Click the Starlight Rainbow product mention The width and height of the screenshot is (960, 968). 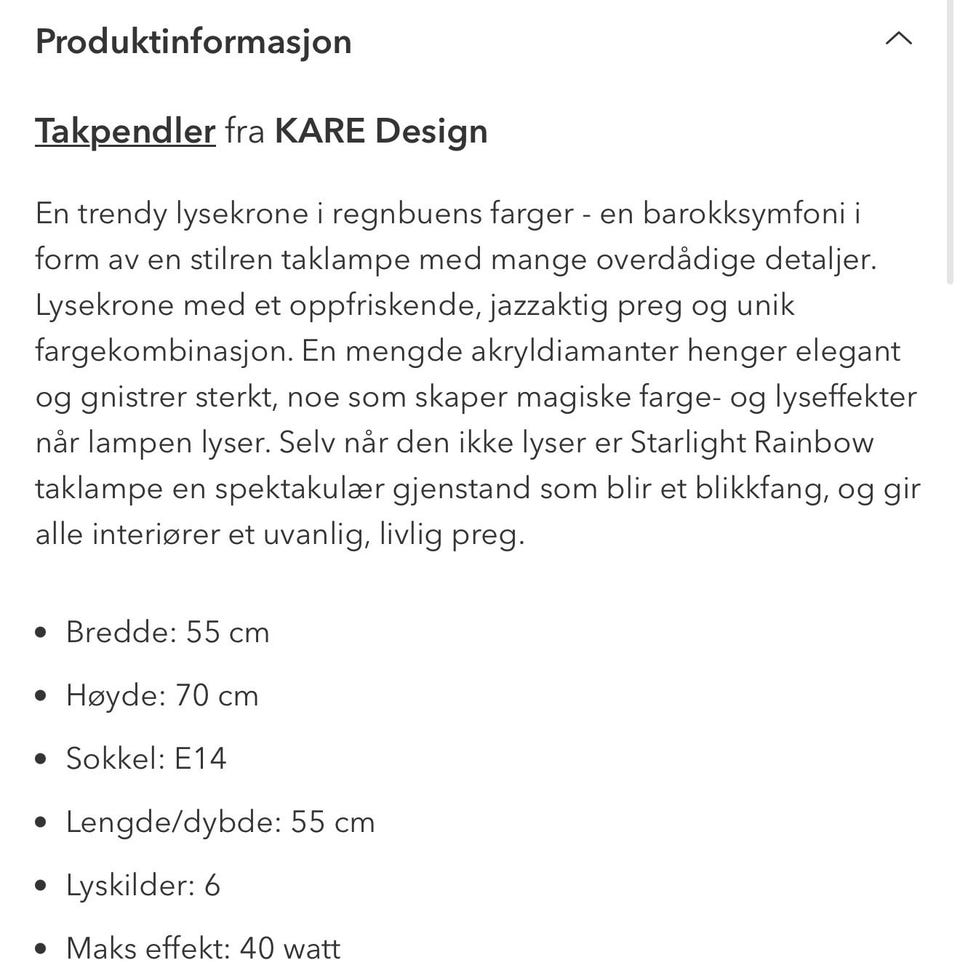coord(751,442)
